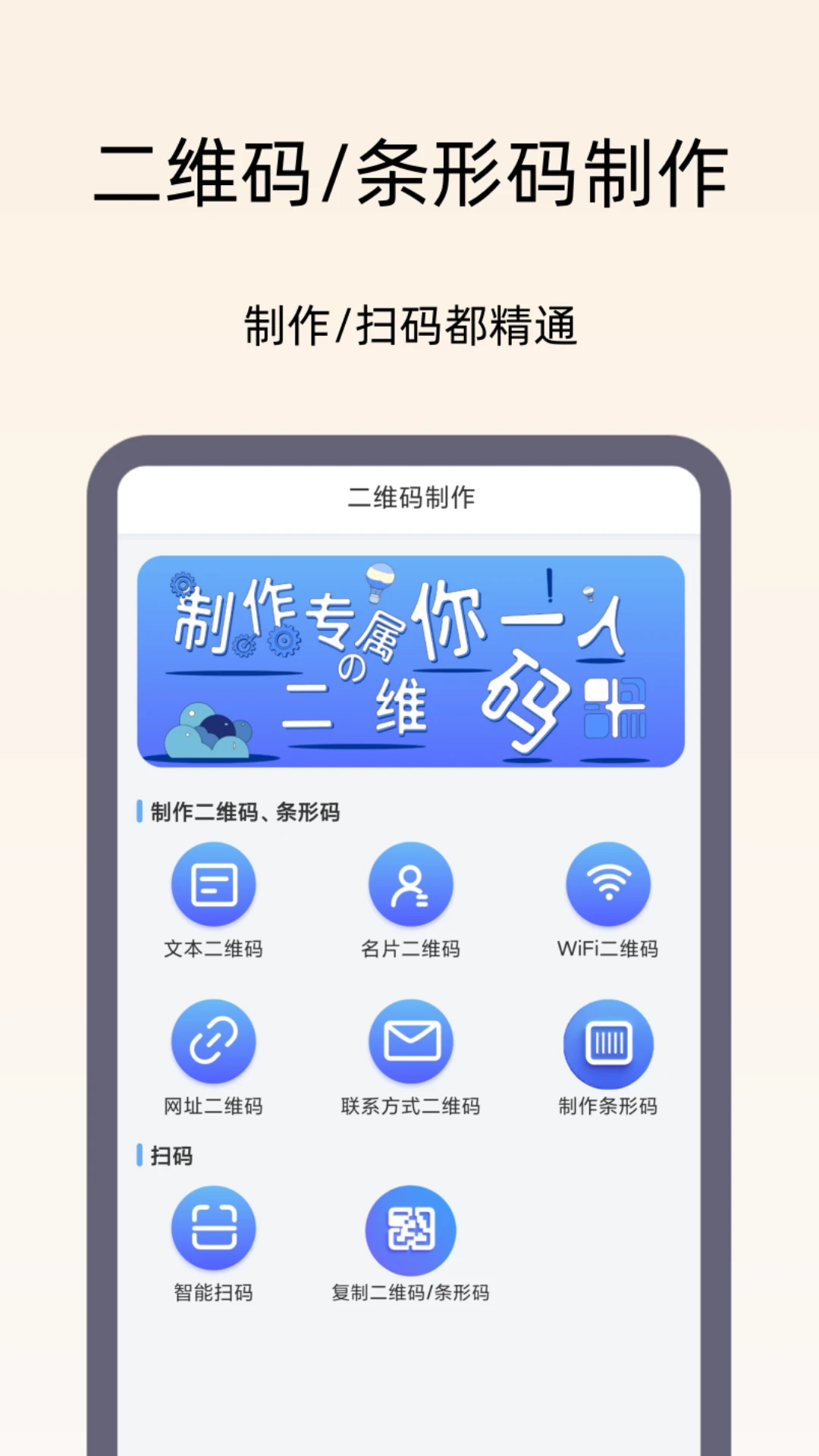Screen dimensions: 819x1456
Task: Click the 制作条形码 label text
Action: (607, 1106)
